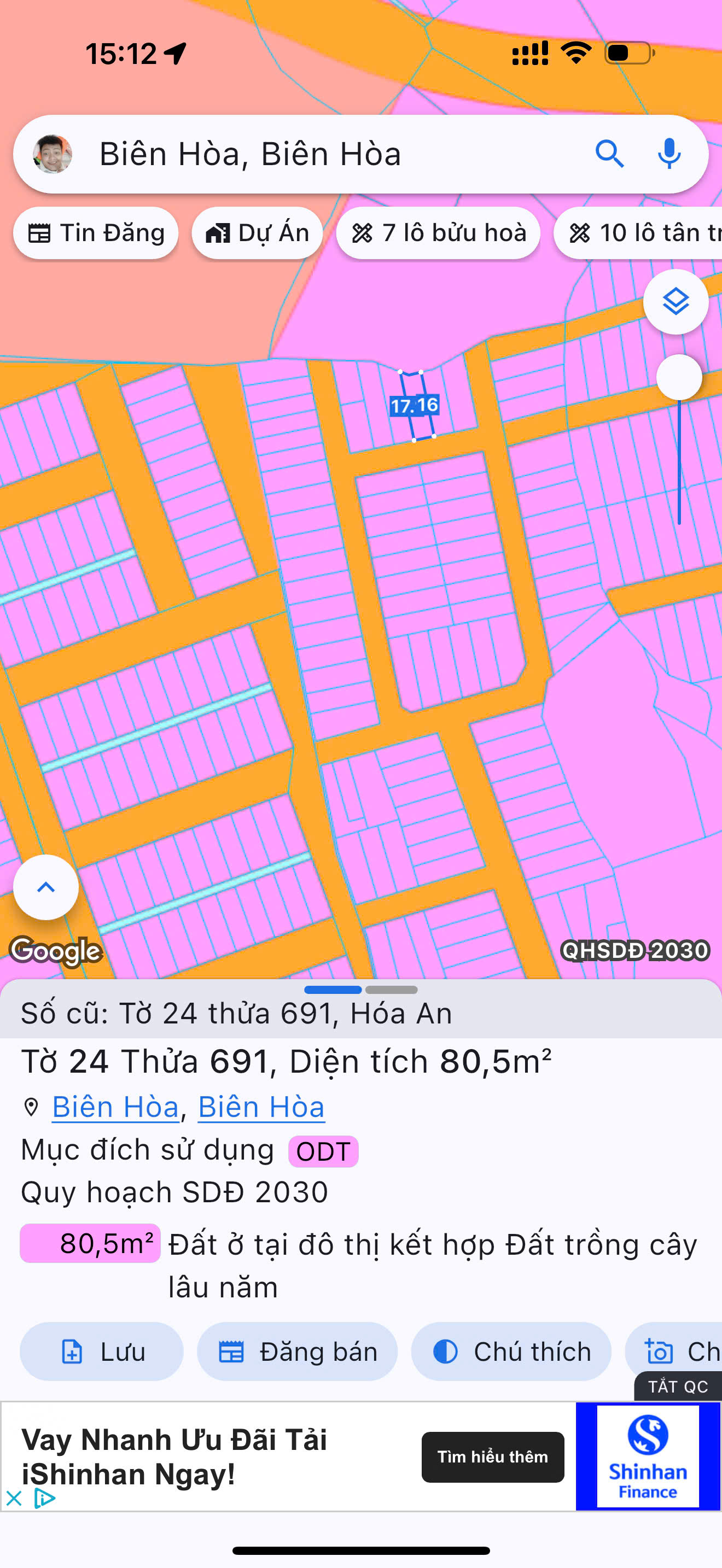722x1568 pixels.
Task: Select the highlighted plot labeled 17.16
Action: click(416, 405)
